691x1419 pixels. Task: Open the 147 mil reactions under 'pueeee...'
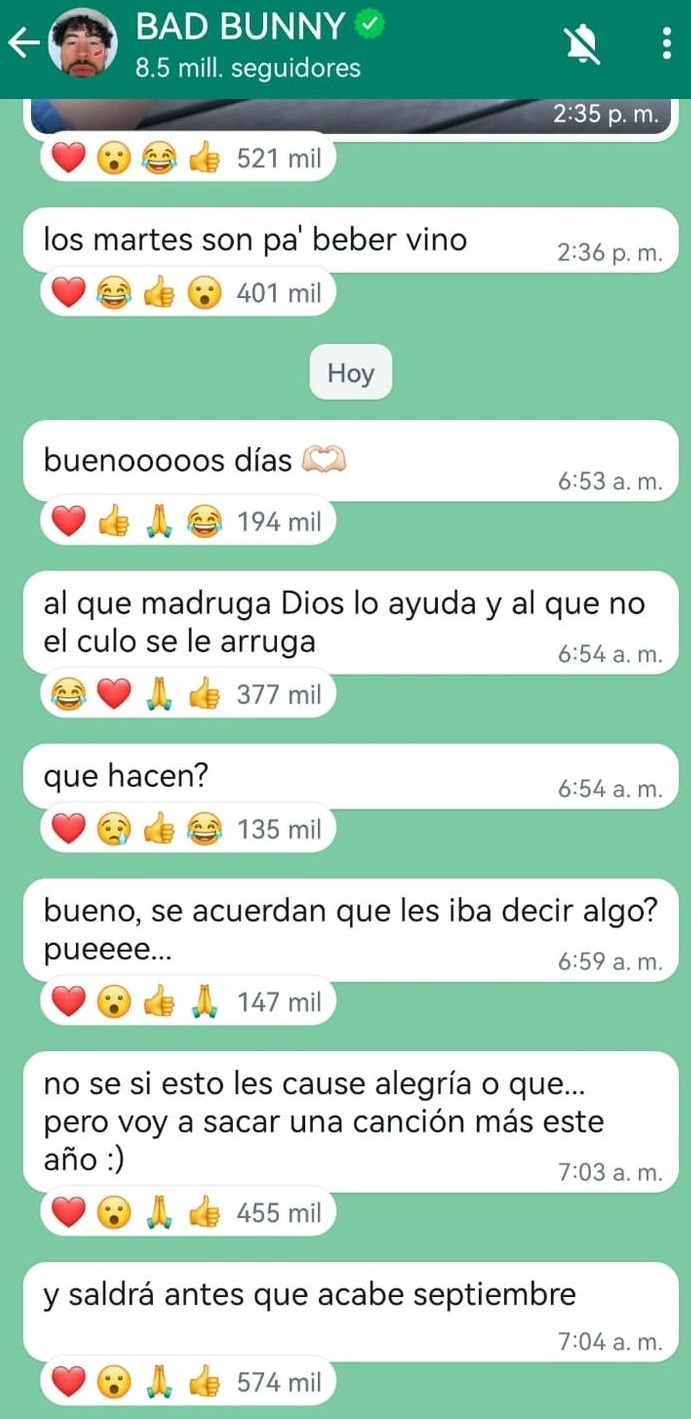[187, 1003]
